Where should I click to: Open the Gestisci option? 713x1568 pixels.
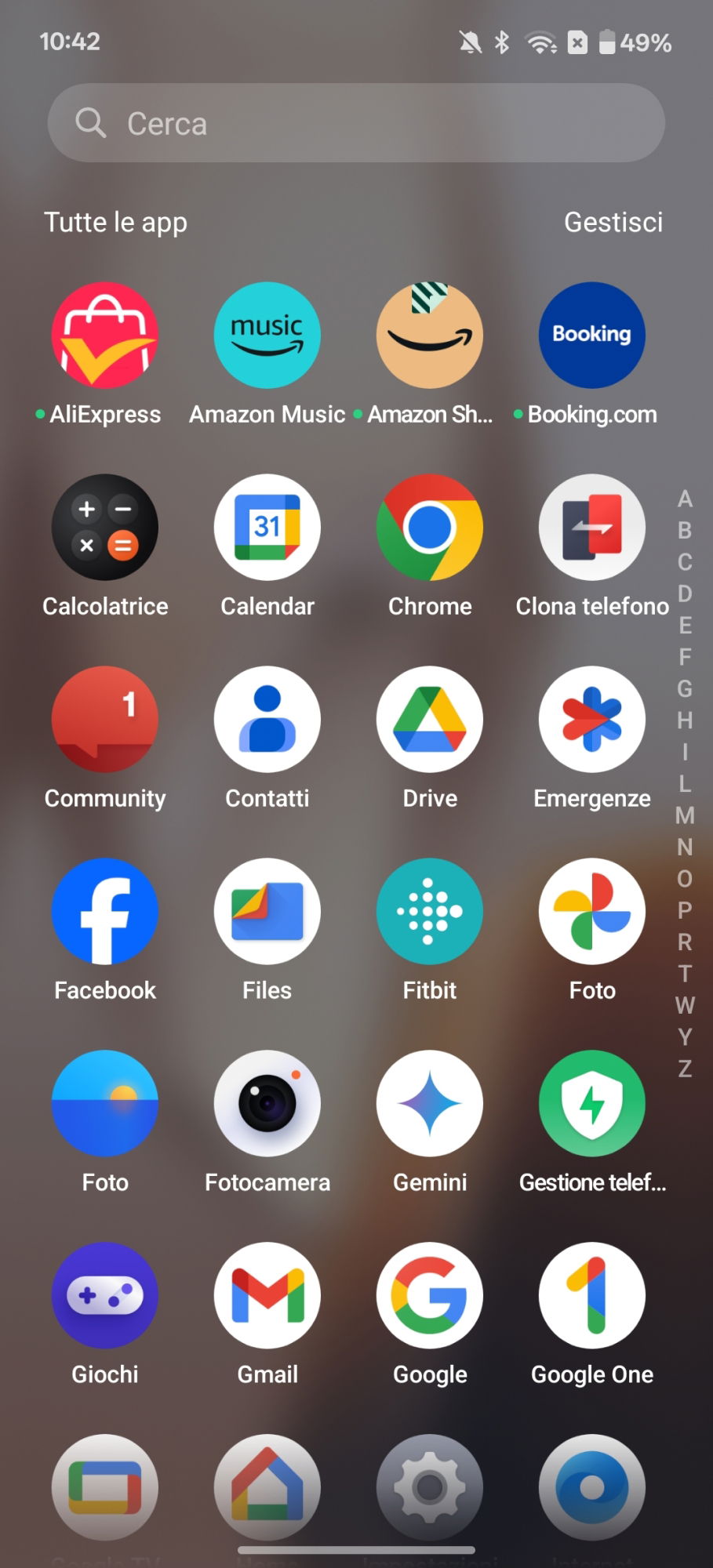pyautogui.click(x=613, y=222)
